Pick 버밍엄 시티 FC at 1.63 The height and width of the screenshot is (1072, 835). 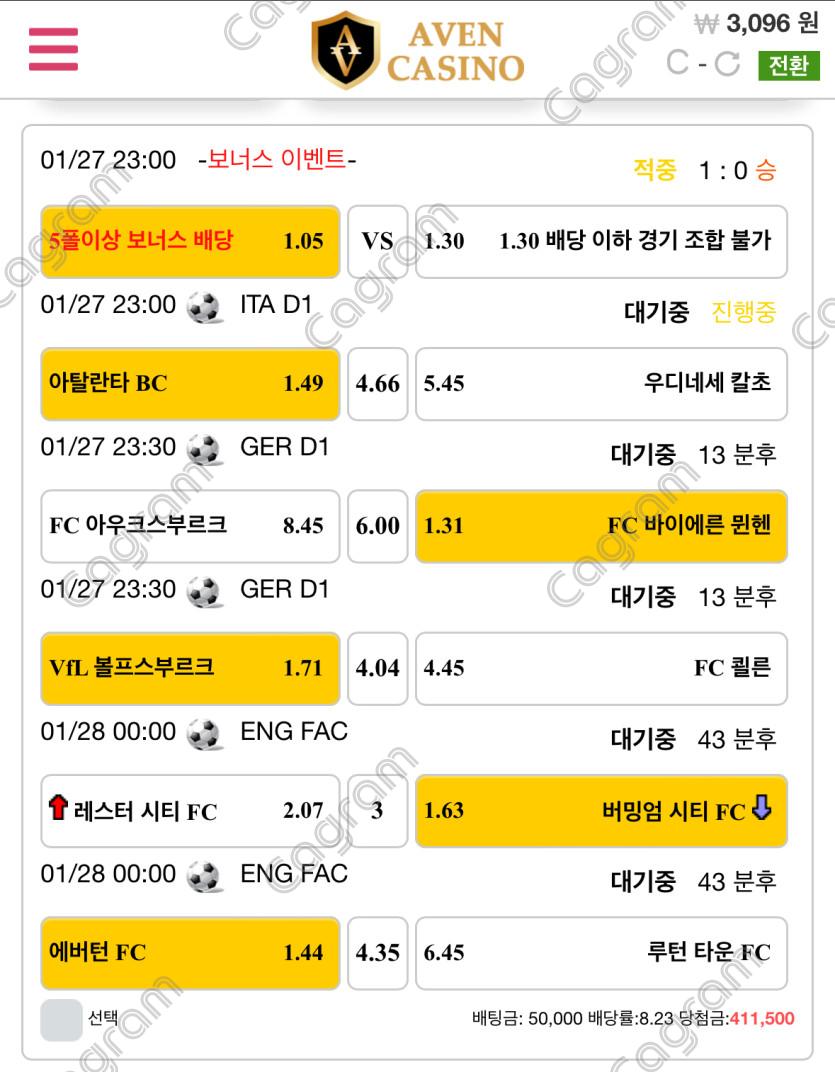601,810
